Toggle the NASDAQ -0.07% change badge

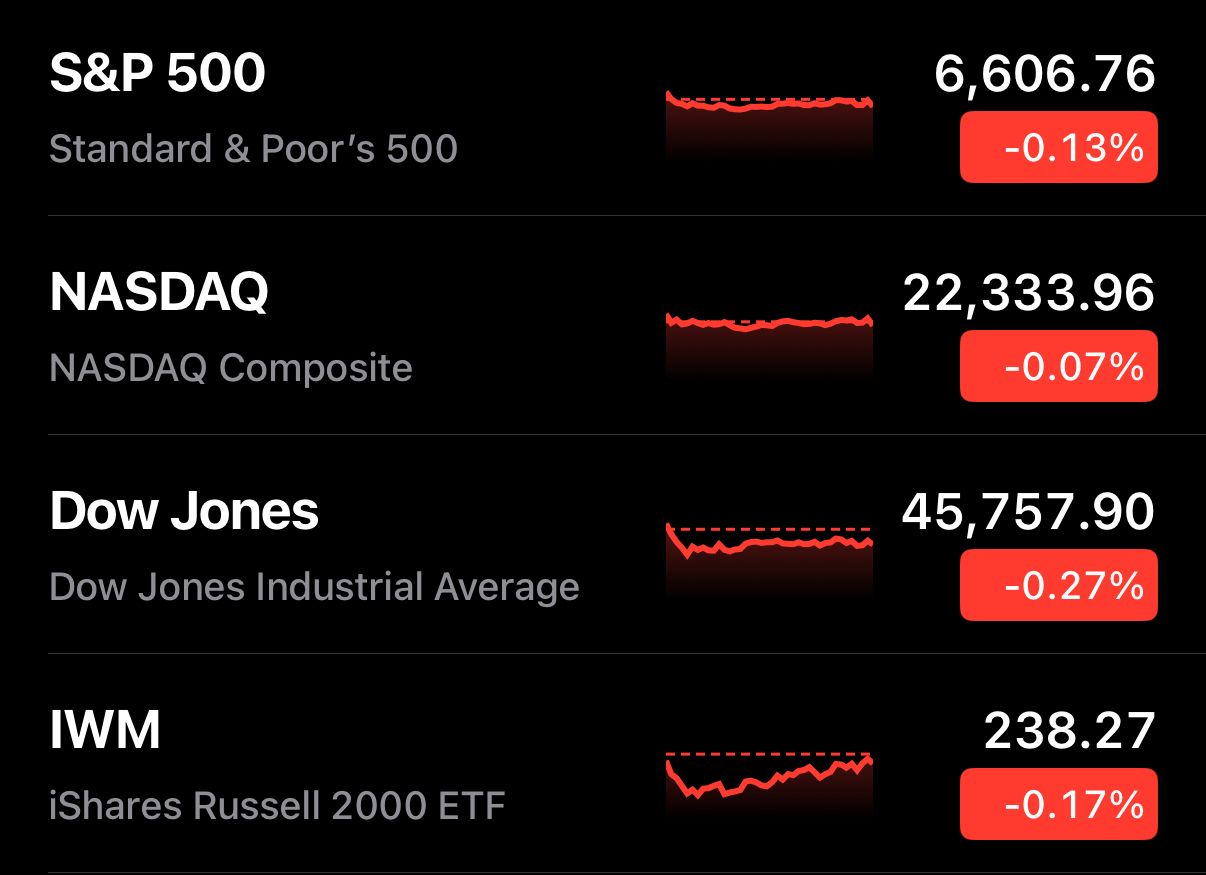click(1058, 367)
